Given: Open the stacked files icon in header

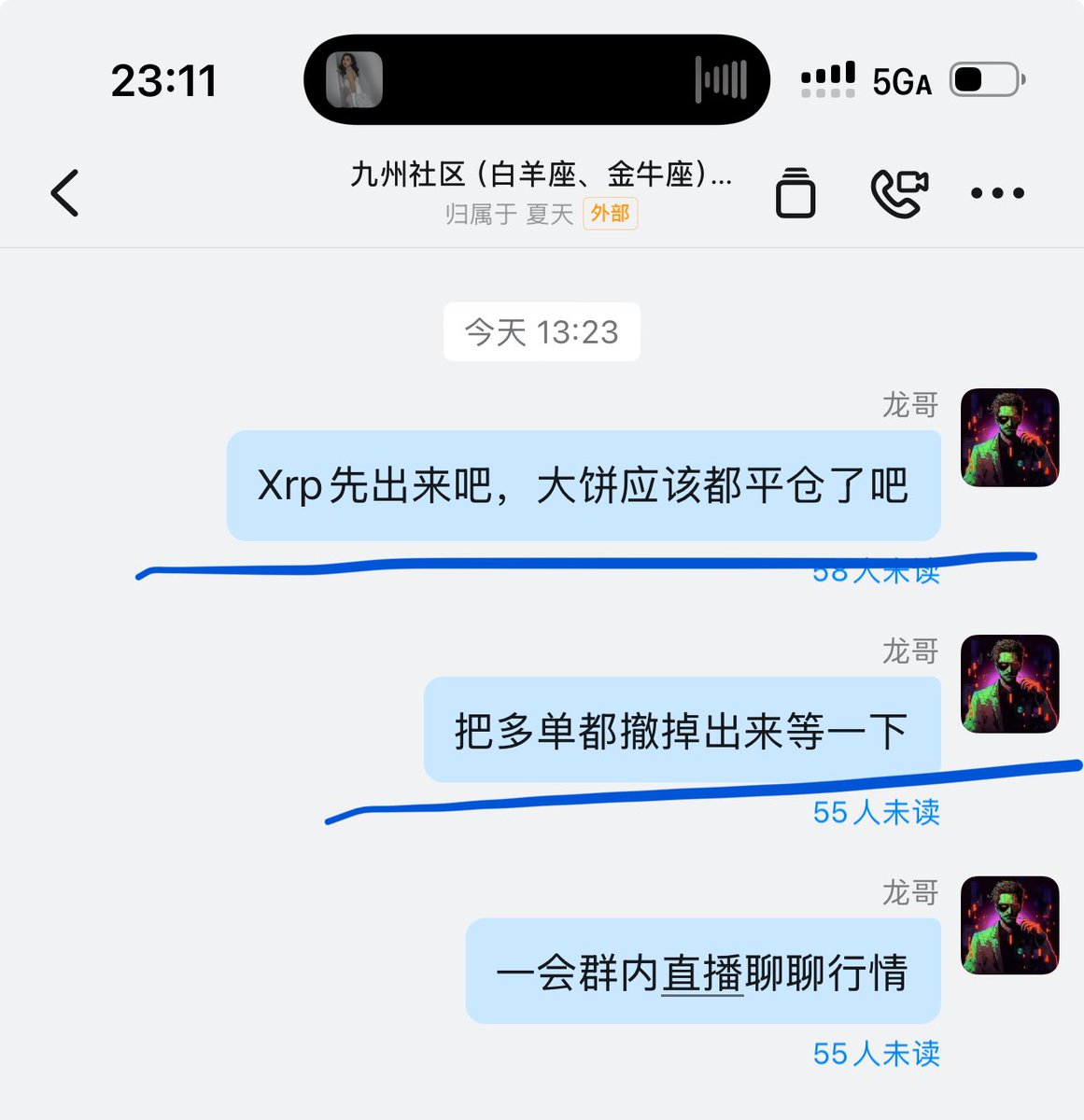Looking at the screenshot, I should pos(795,193).
